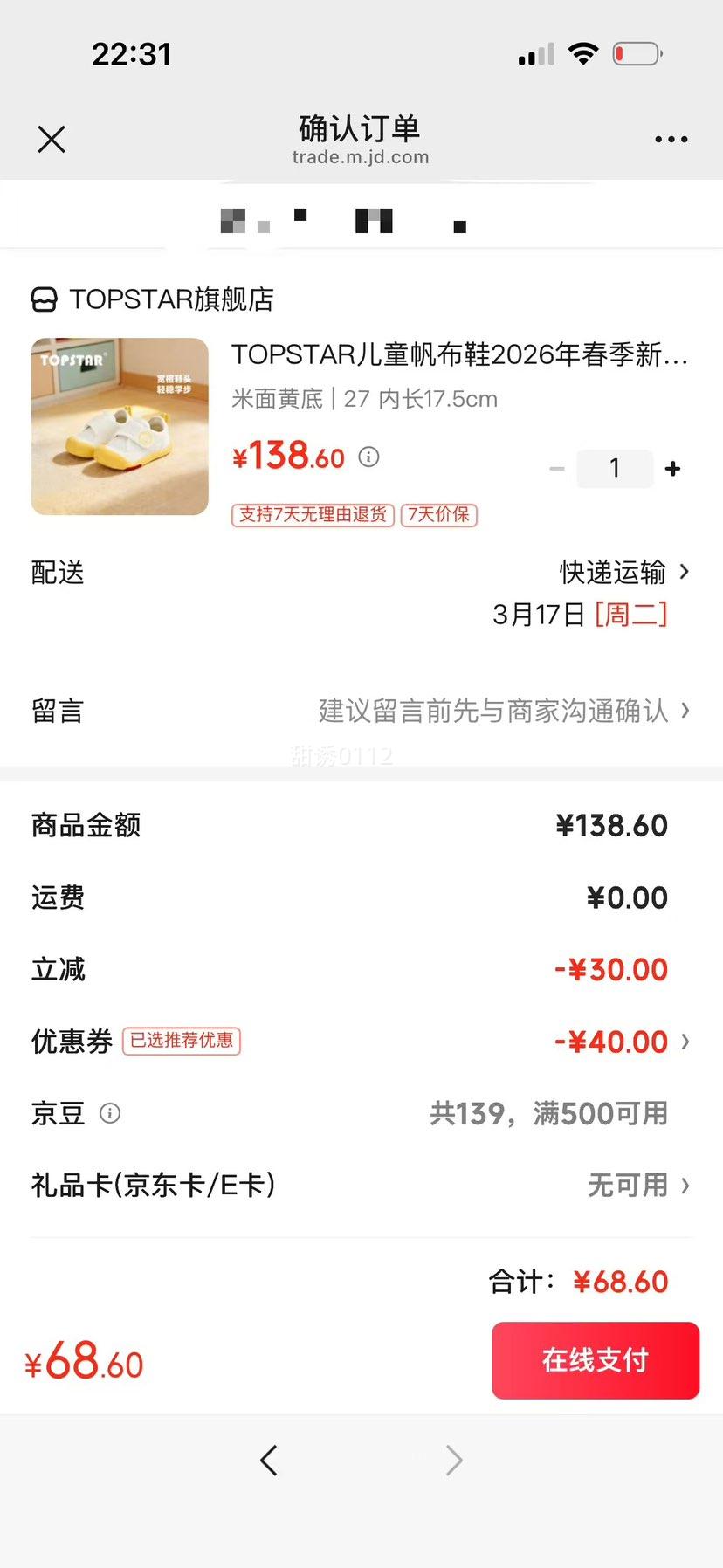Decrease quantity with the minus button
The height and width of the screenshot is (1568, 723).
tap(557, 469)
